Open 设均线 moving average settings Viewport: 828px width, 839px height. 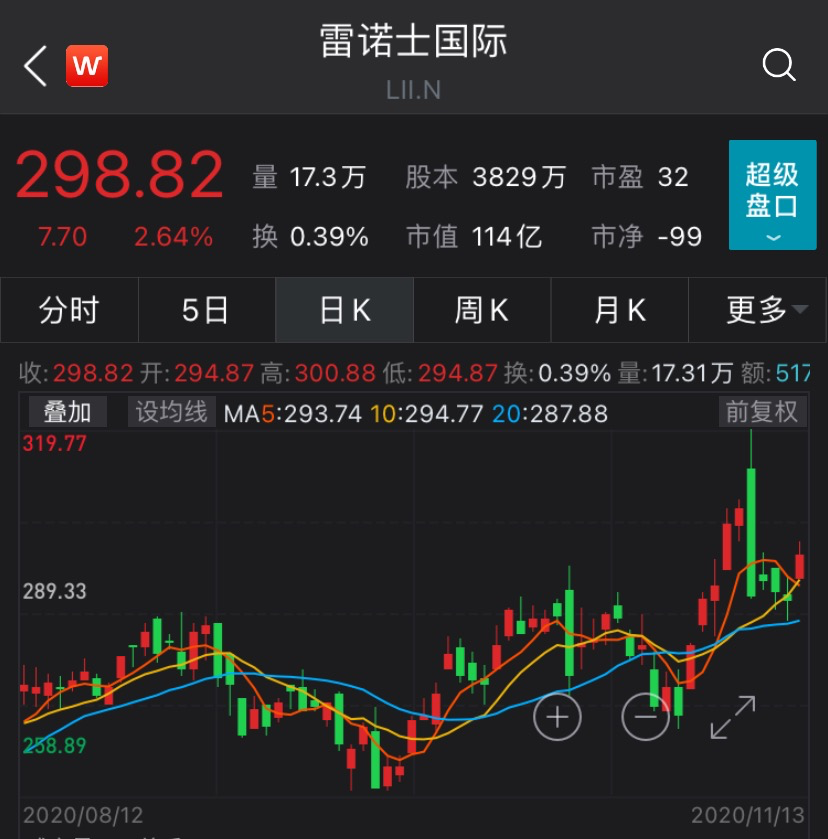tap(171, 412)
